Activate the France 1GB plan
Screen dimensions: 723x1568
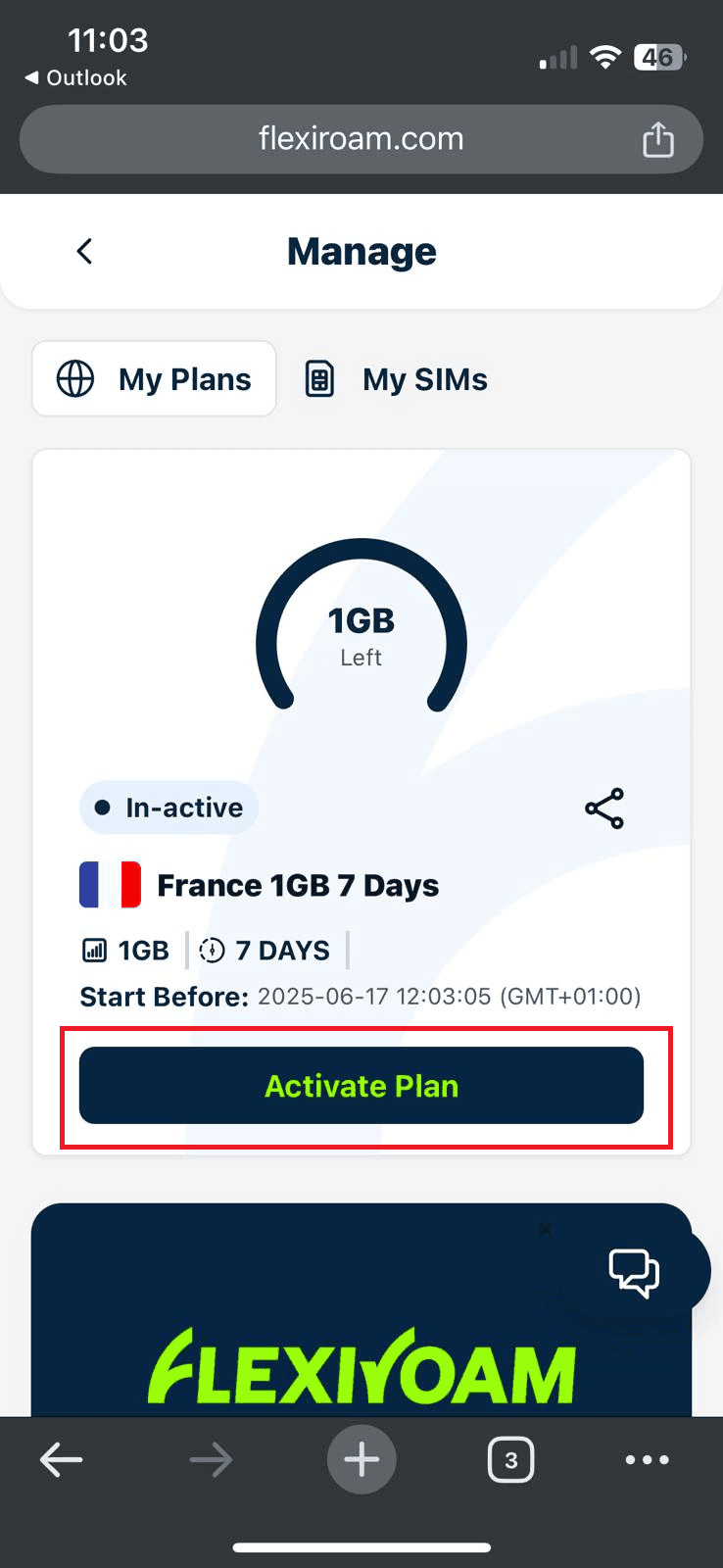361,1086
